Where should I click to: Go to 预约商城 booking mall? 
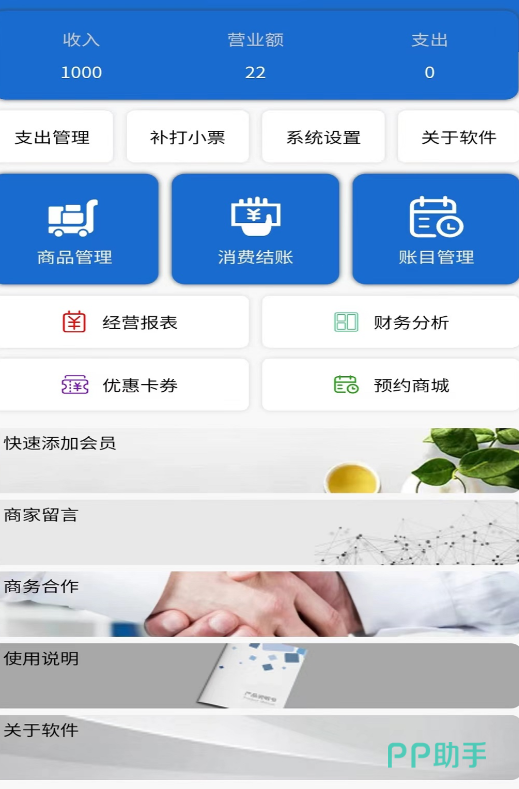390,385
